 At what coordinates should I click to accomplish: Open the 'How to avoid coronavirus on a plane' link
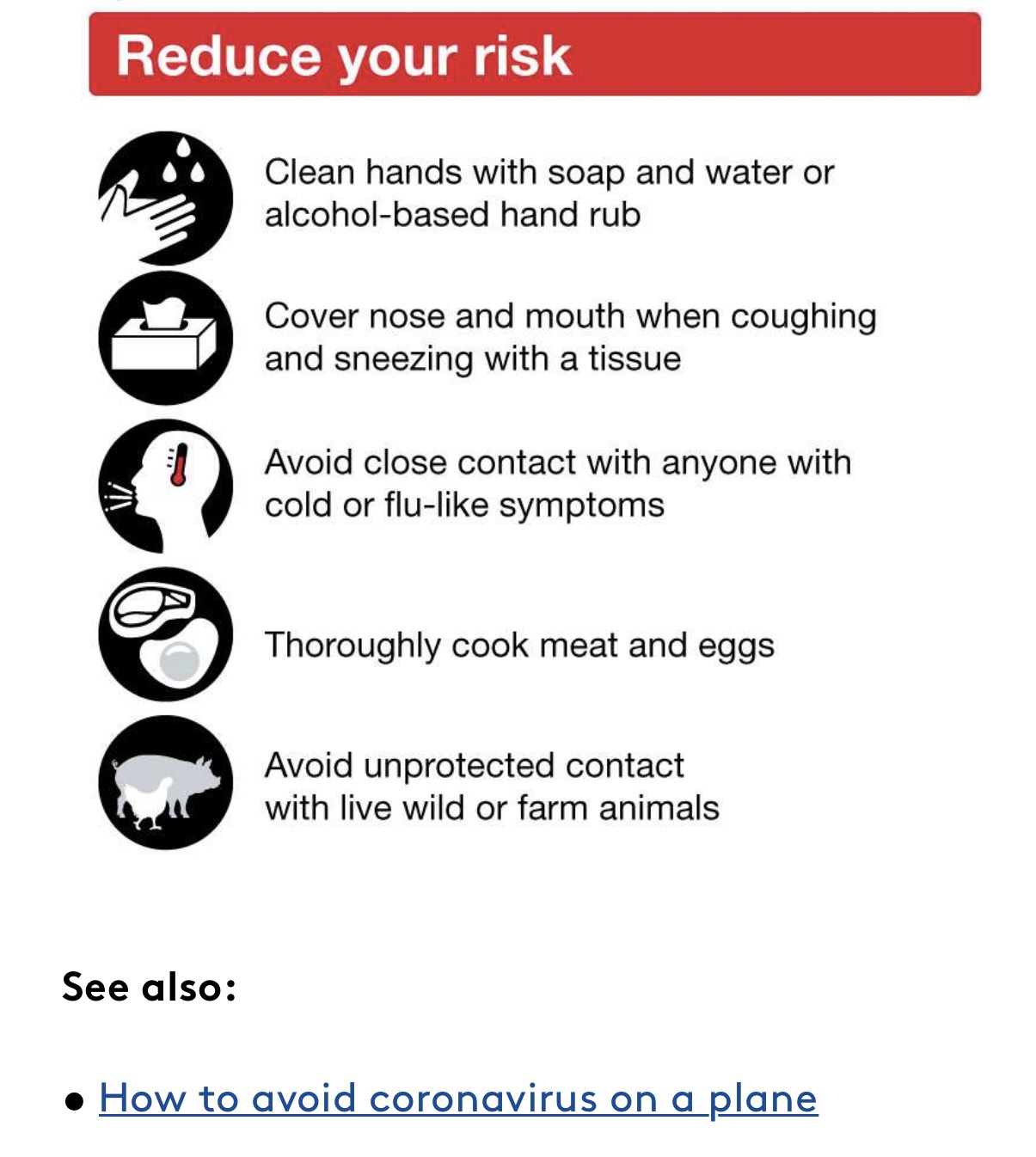coord(457,1098)
